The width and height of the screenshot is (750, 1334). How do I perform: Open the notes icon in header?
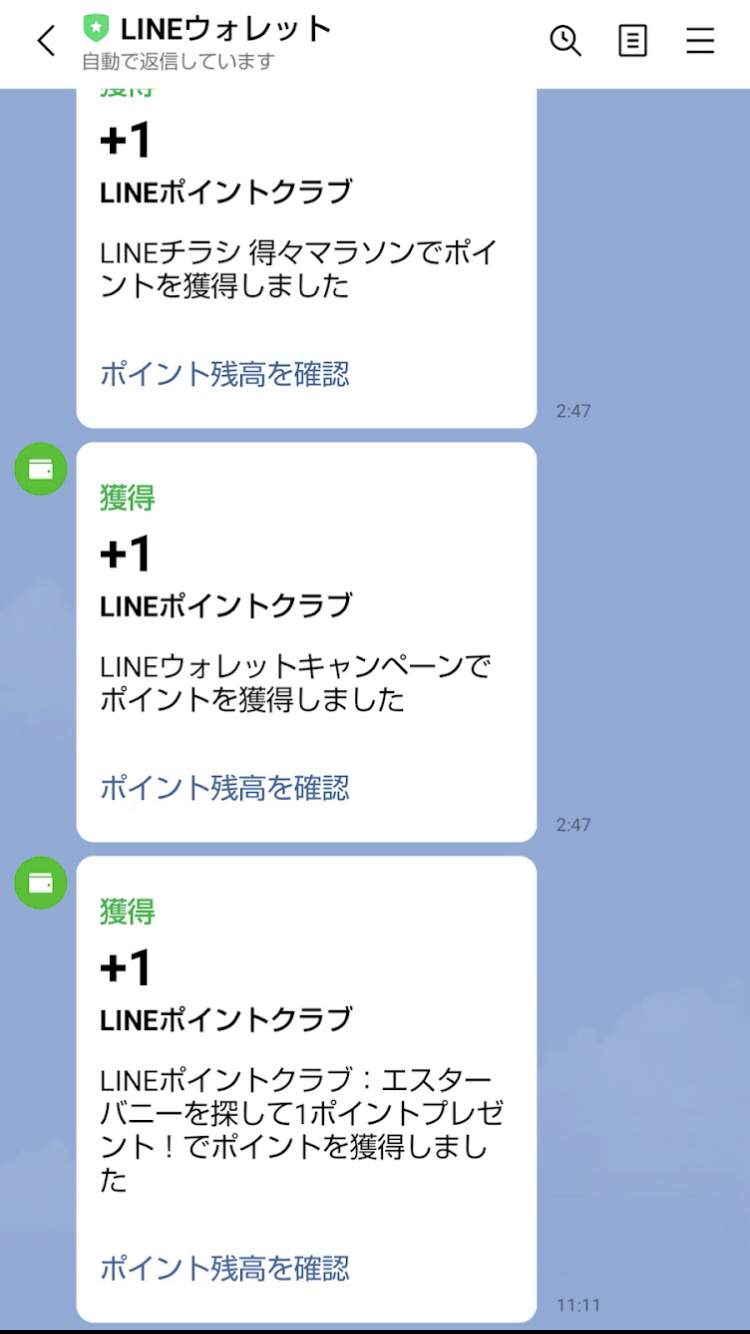(632, 41)
